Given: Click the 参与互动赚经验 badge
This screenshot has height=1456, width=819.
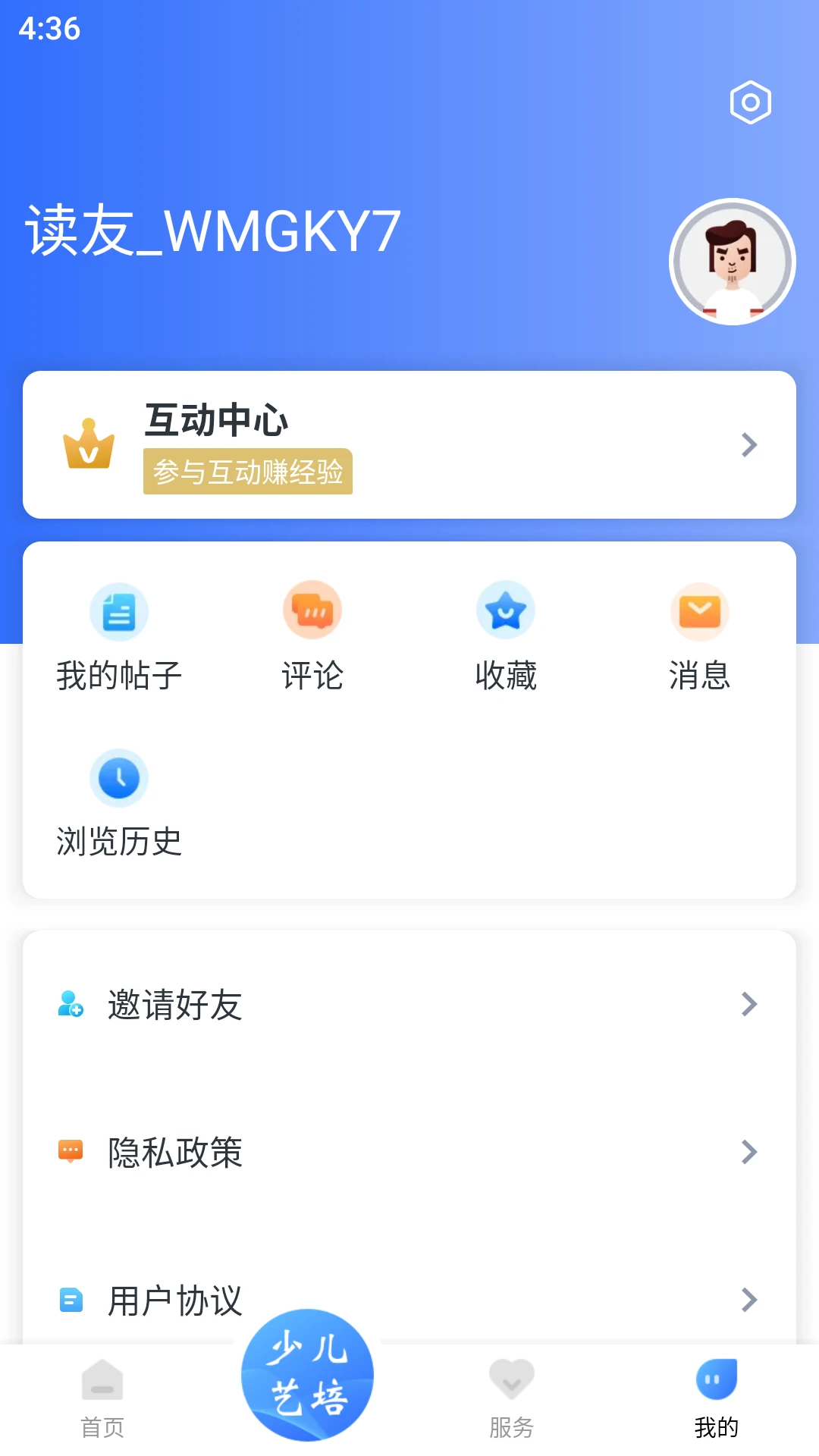Looking at the screenshot, I should pyautogui.click(x=249, y=472).
